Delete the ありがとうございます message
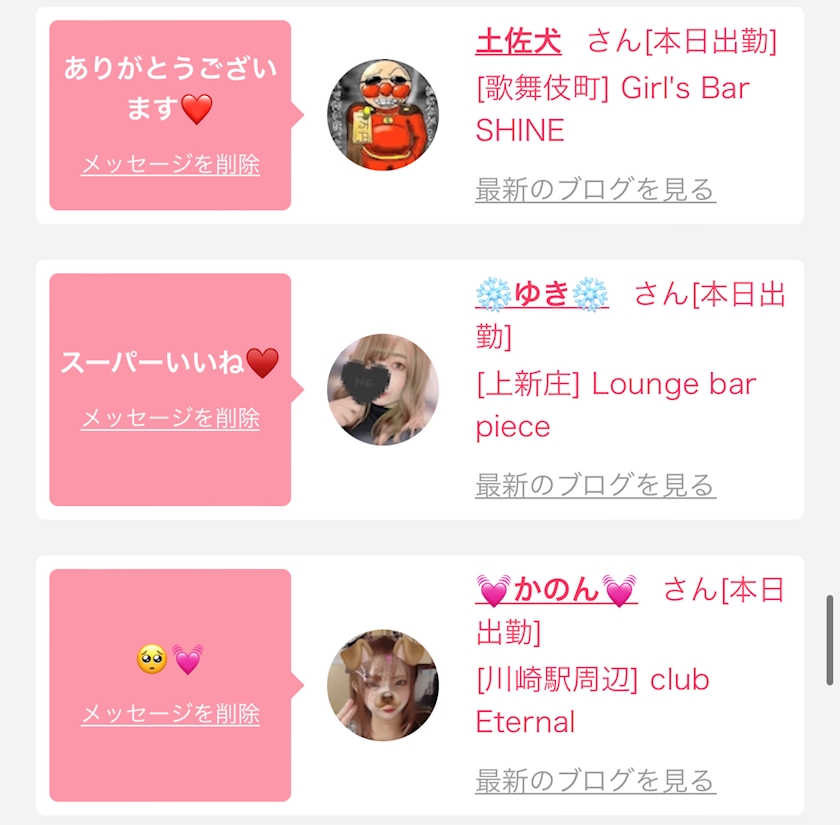Screen dimensions: 840x825 [170, 165]
